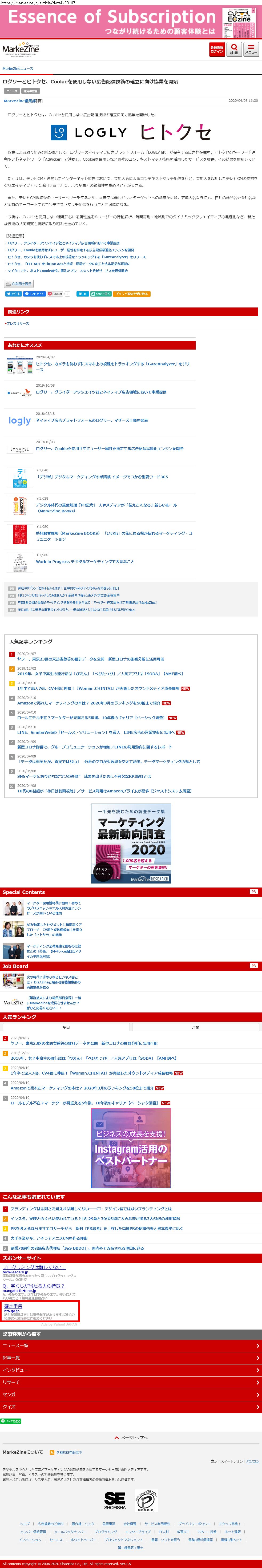Open the クイズ category row
This screenshot has width=262, height=1568.
tap(131, 1407)
